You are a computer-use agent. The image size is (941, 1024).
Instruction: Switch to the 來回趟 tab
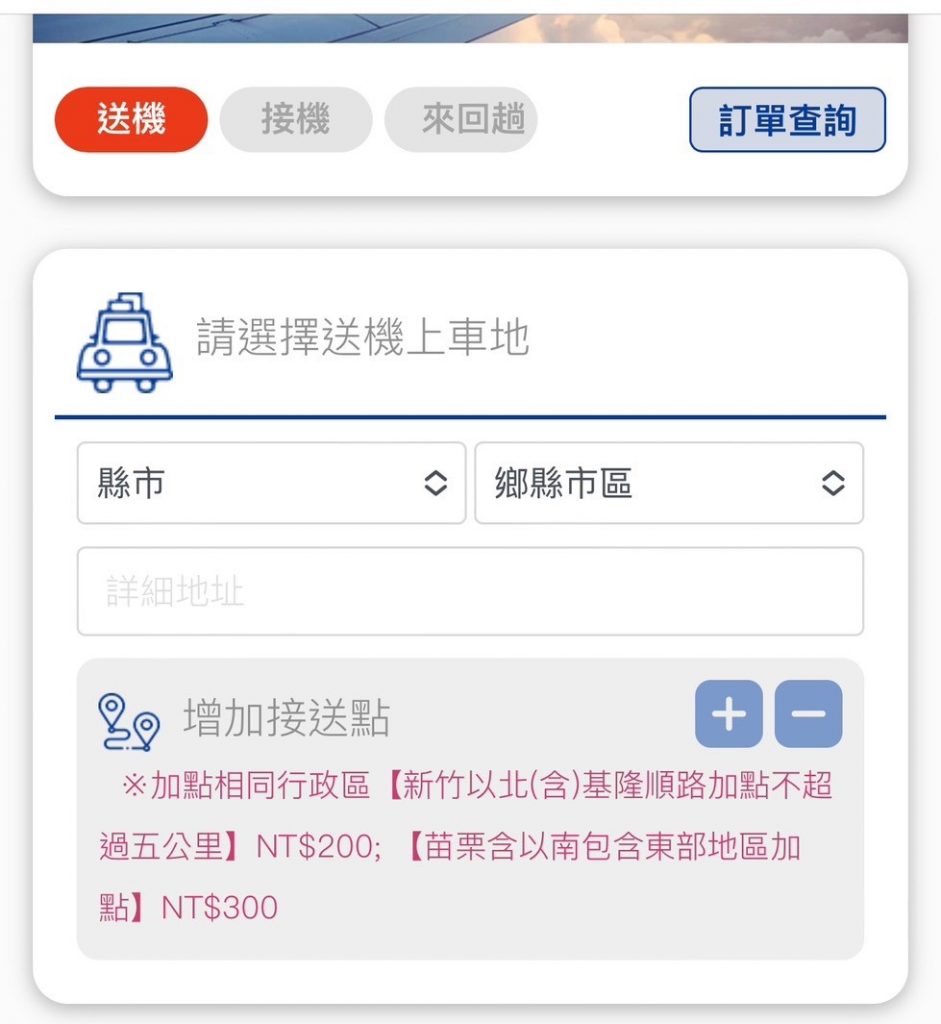coord(461,120)
